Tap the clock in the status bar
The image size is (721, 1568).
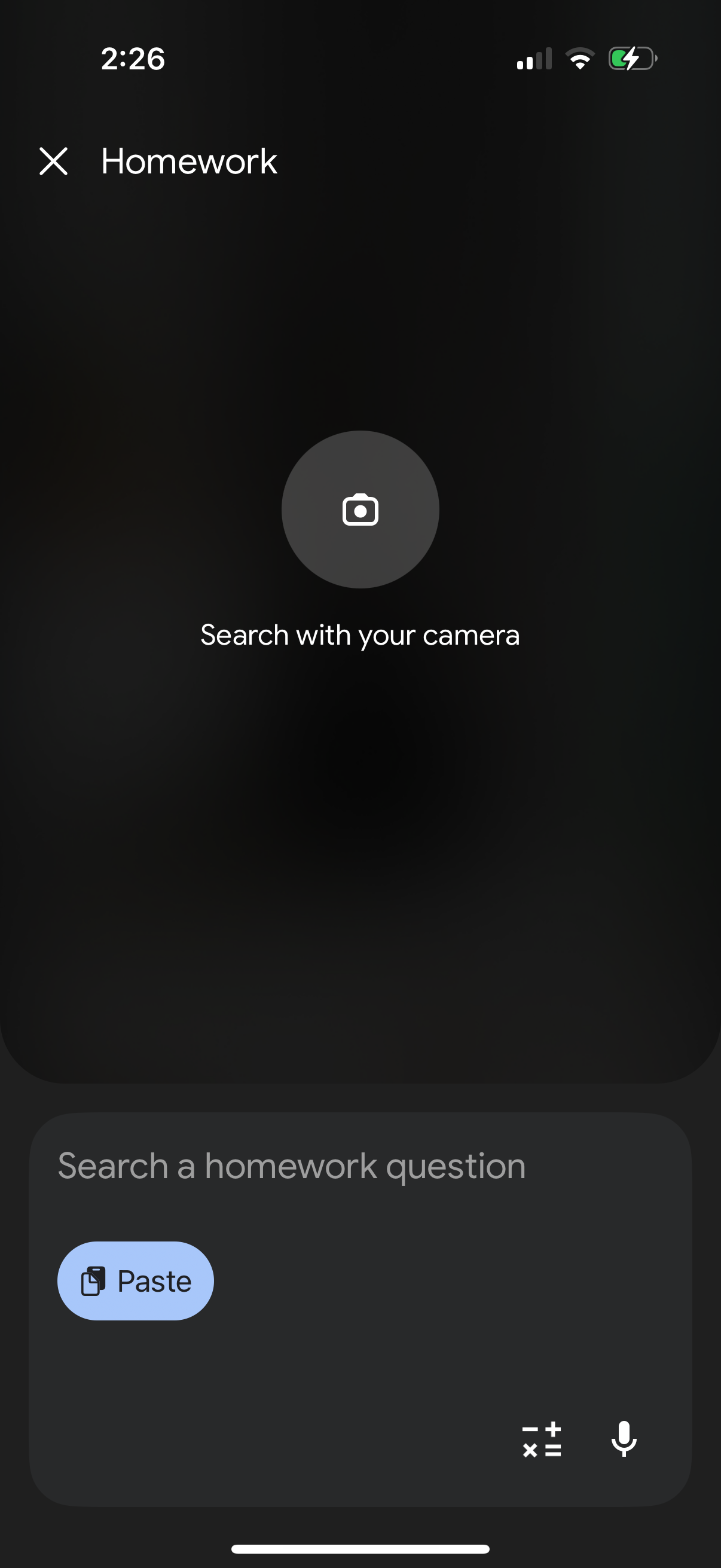tap(134, 58)
